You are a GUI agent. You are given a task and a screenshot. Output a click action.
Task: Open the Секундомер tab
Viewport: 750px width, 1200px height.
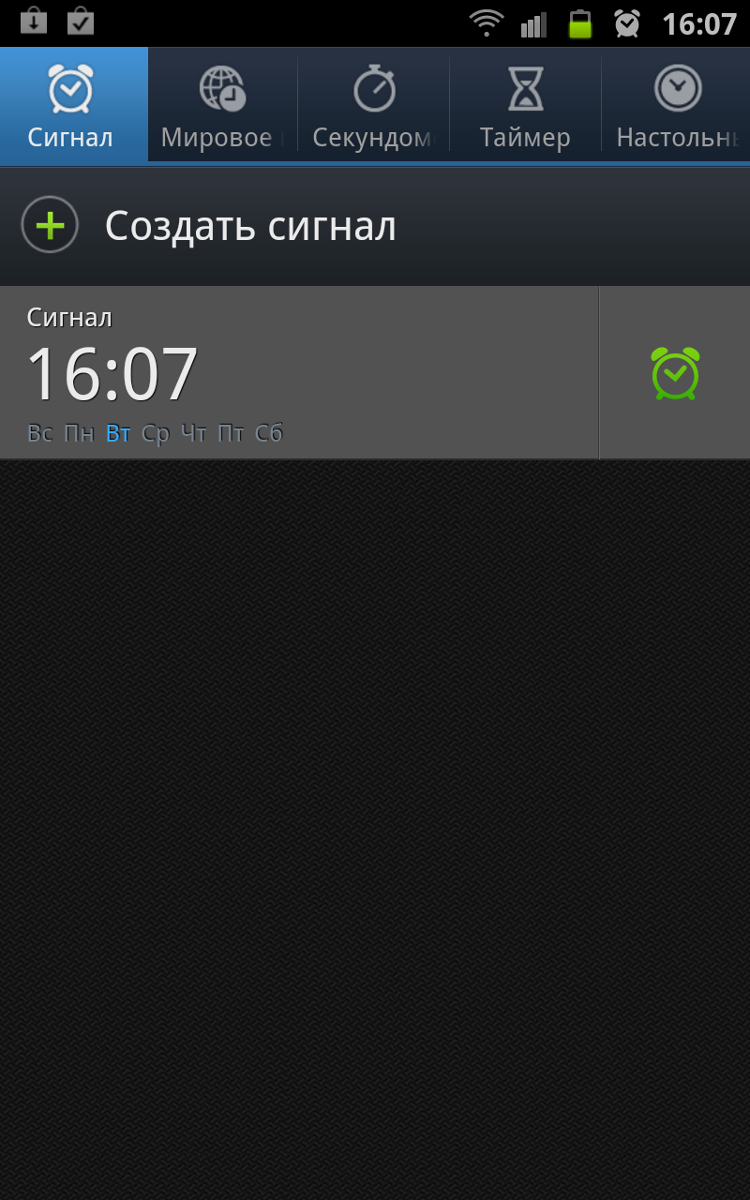coord(374,105)
